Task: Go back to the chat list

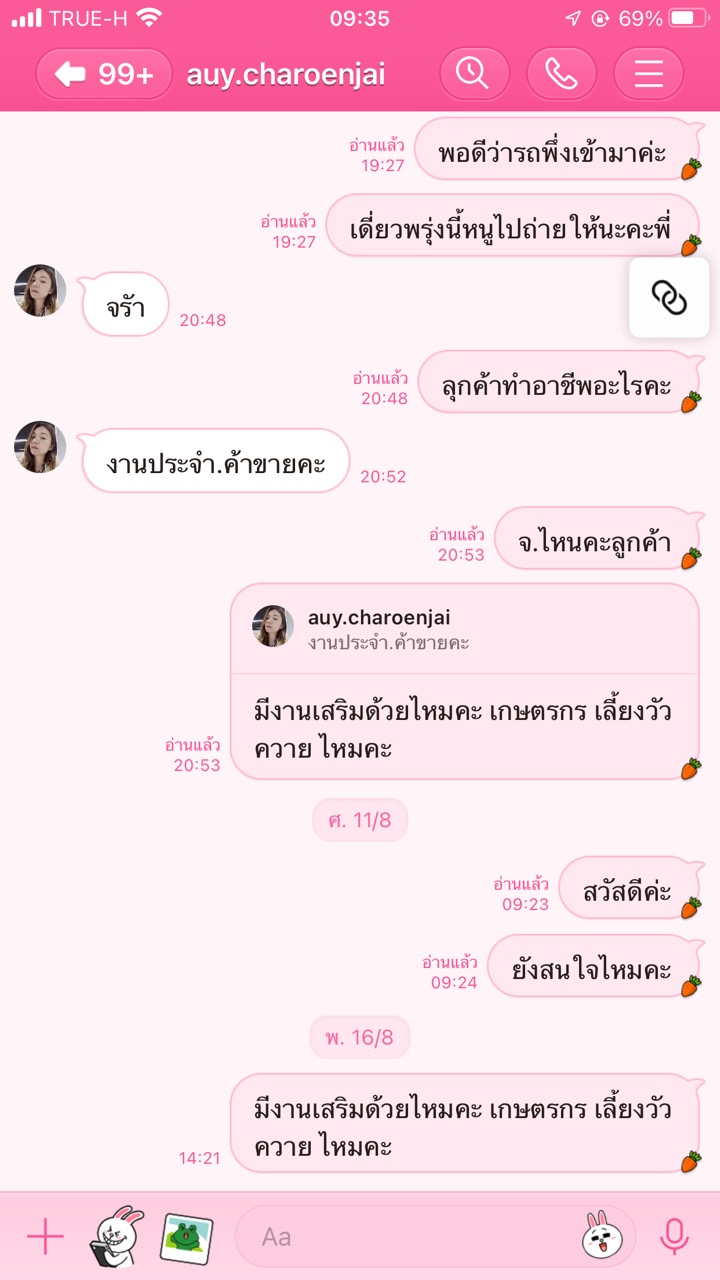Action: pos(104,74)
